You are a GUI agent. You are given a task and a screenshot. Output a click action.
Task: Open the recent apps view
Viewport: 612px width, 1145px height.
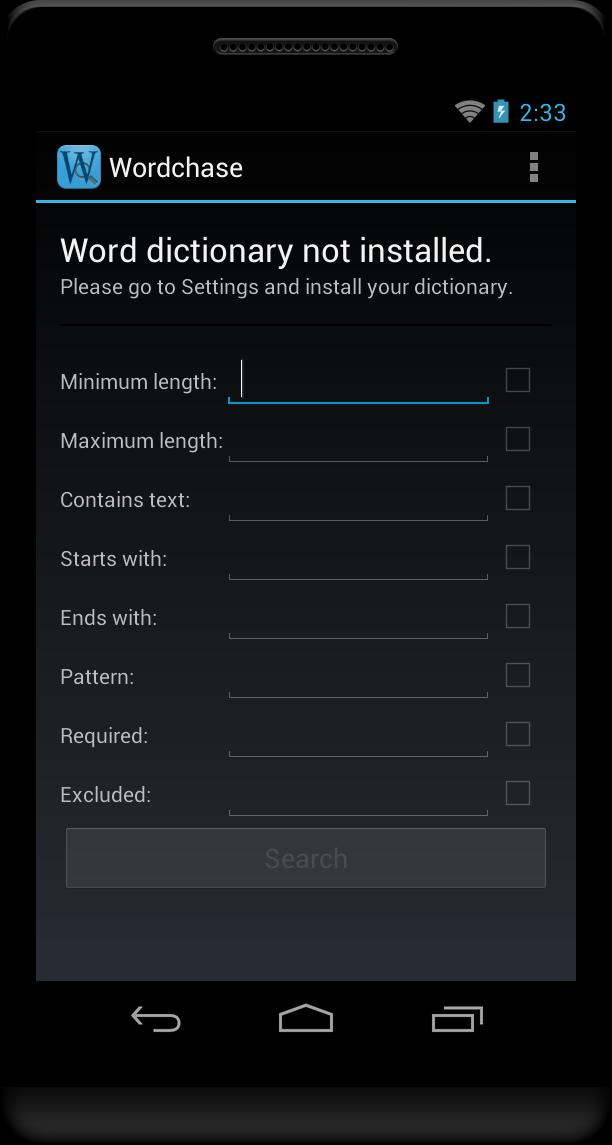click(457, 1019)
